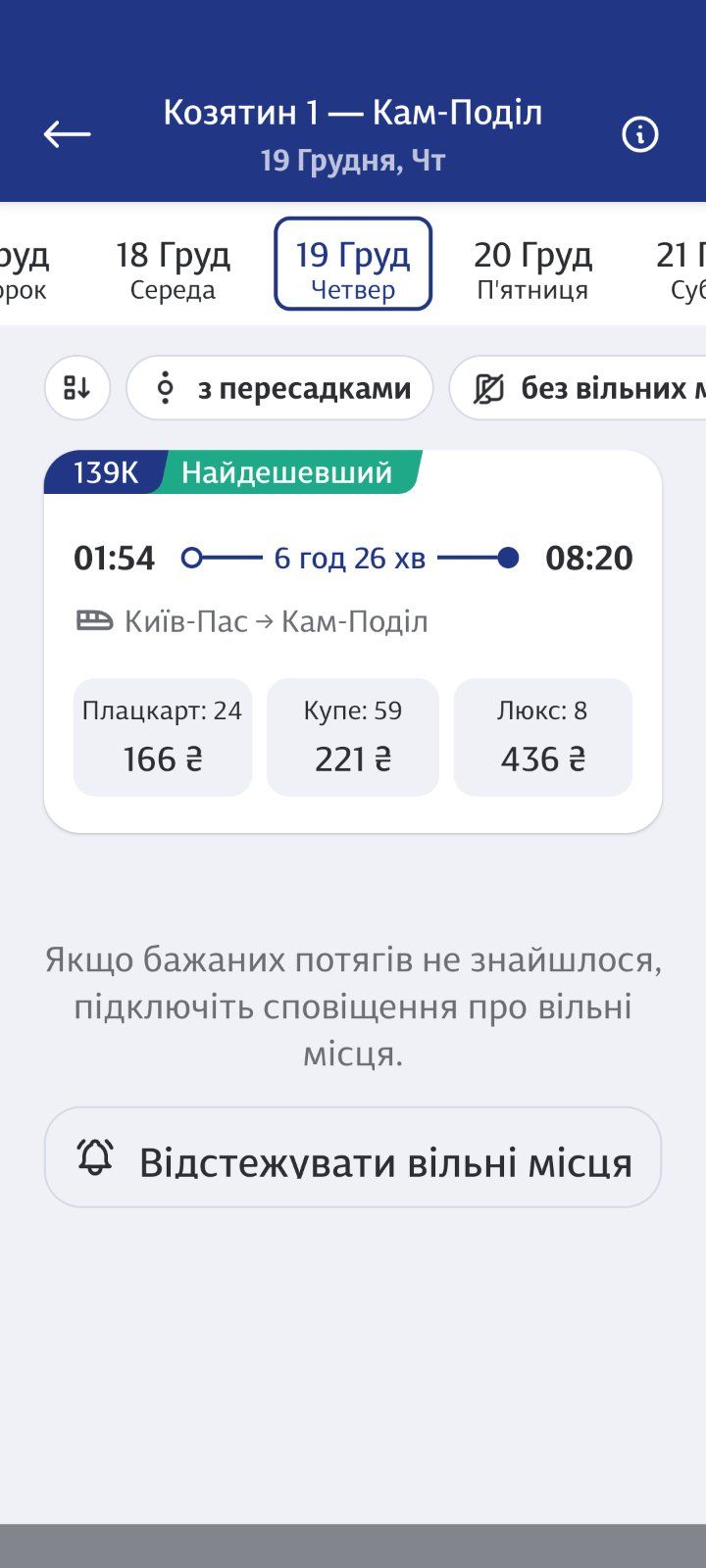This screenshot has height=1568, width=706.
Task: Open the sort options icon
Action: coord(76,387)
